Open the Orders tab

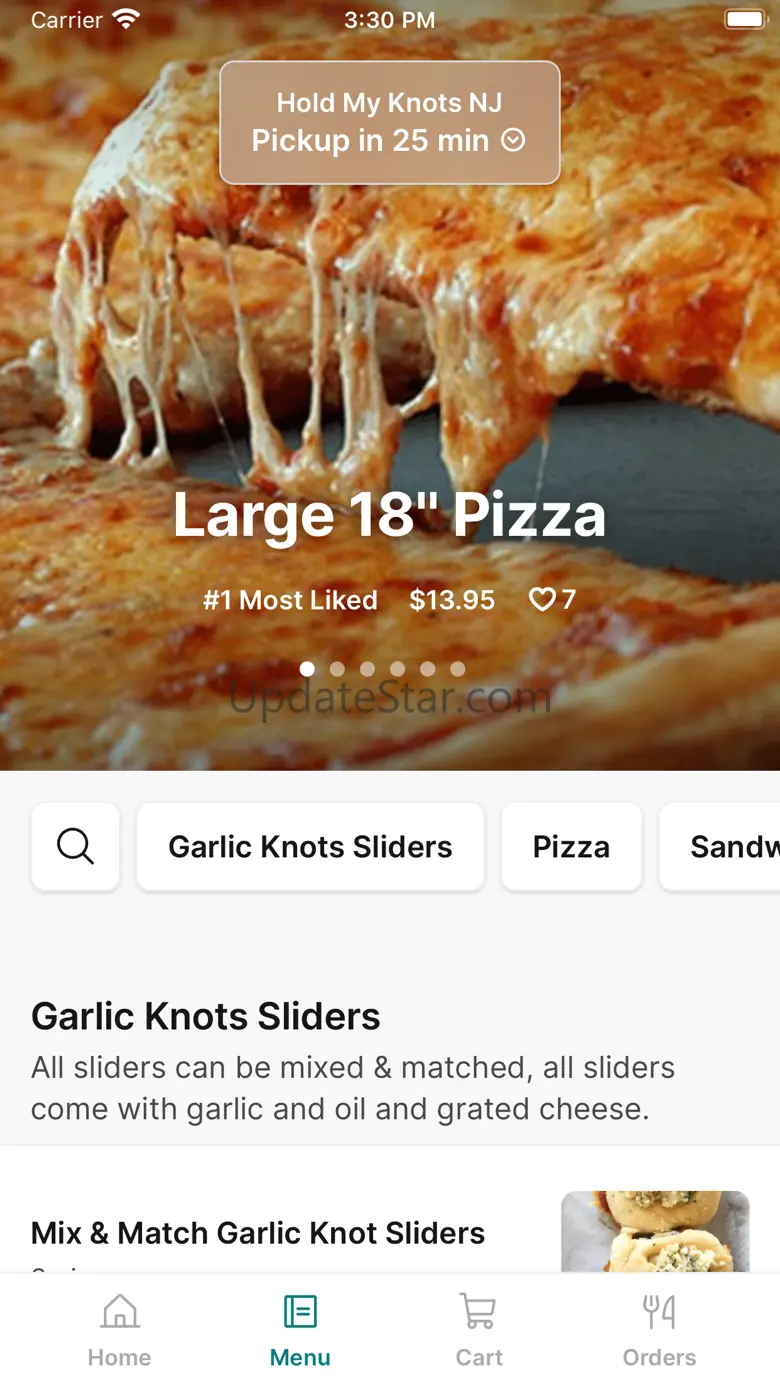(x=659, y=1330)
